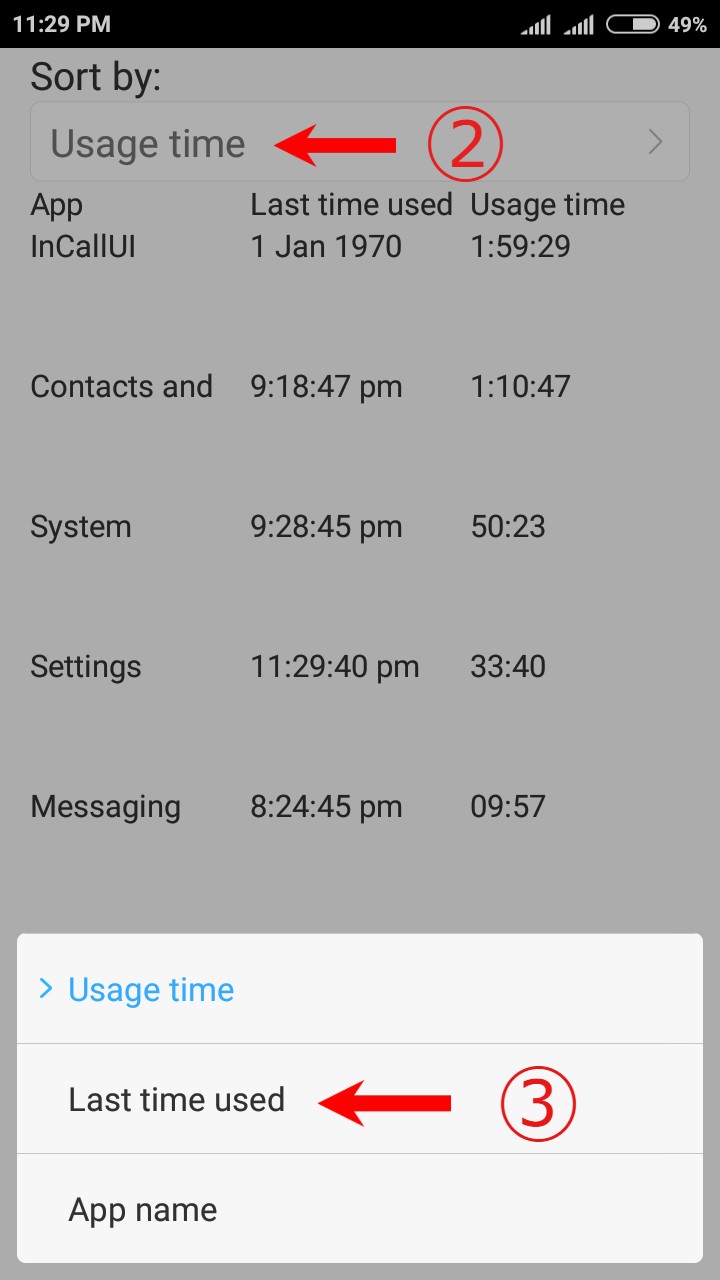This screenshot has height=1280, width=720.
Task: Tap the battery indicator in status bar
Action: pyautogui.click(x=632, y=24)
